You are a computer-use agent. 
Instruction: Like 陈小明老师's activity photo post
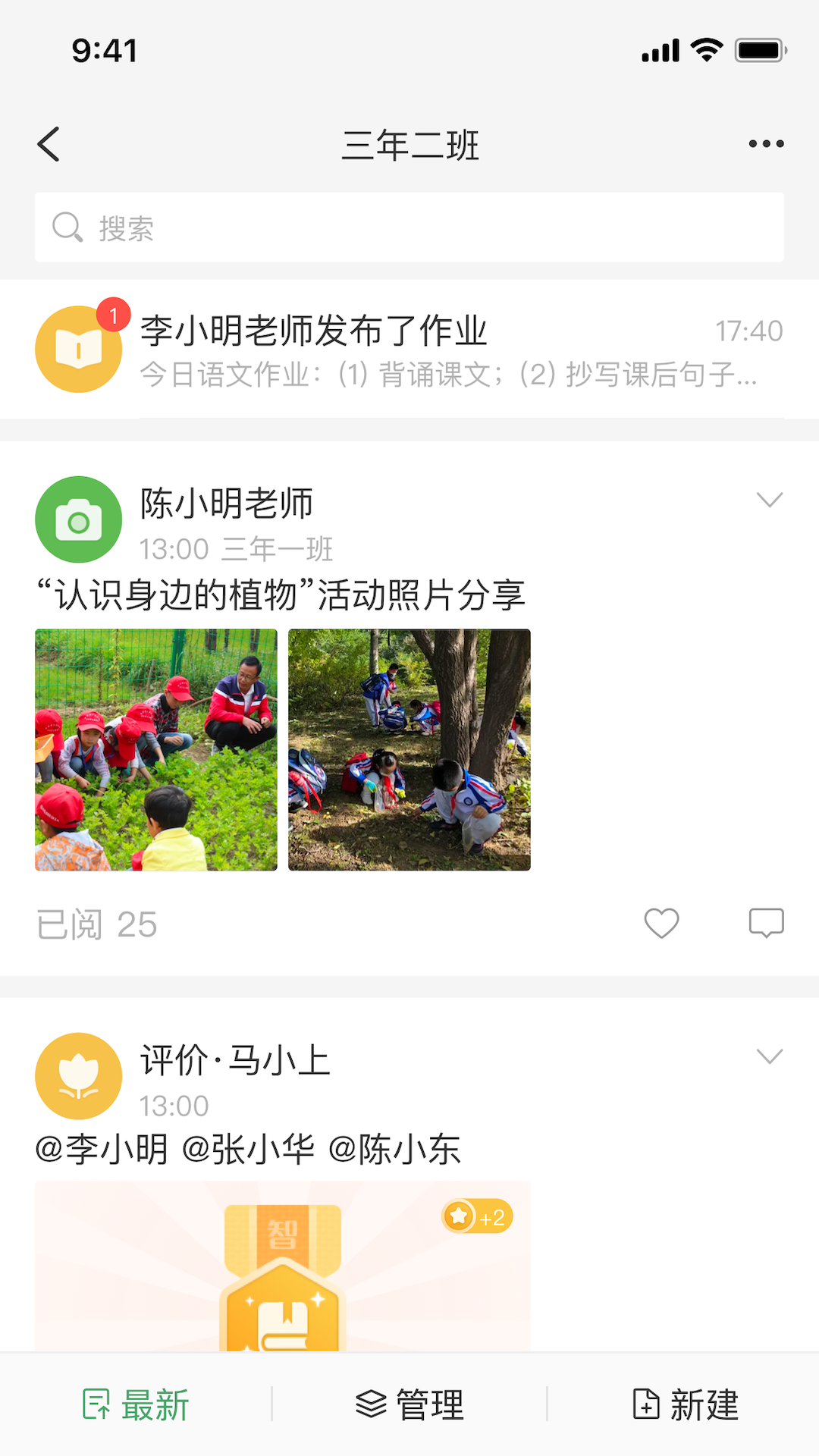tap(661, 924)
